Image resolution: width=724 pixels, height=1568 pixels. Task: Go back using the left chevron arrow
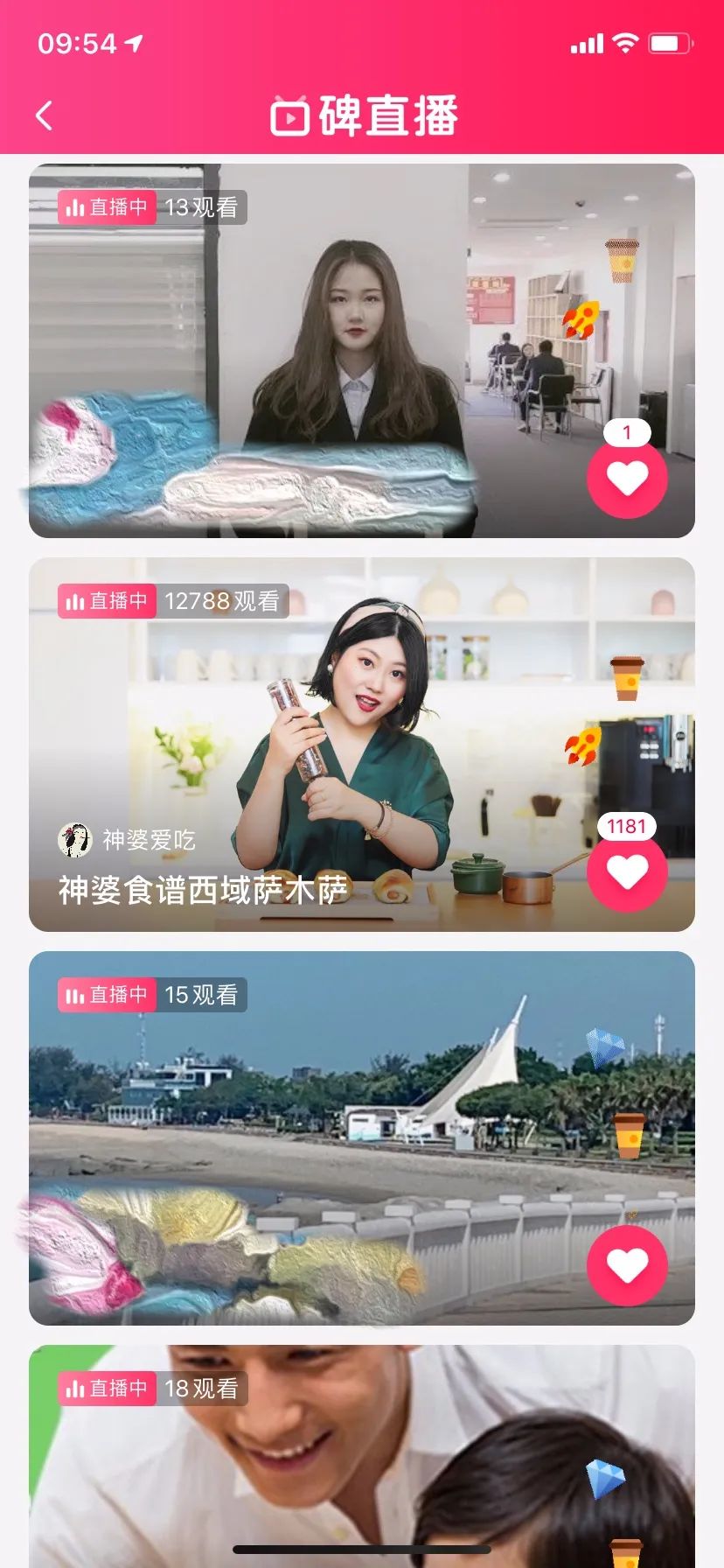tap(43, 115)
